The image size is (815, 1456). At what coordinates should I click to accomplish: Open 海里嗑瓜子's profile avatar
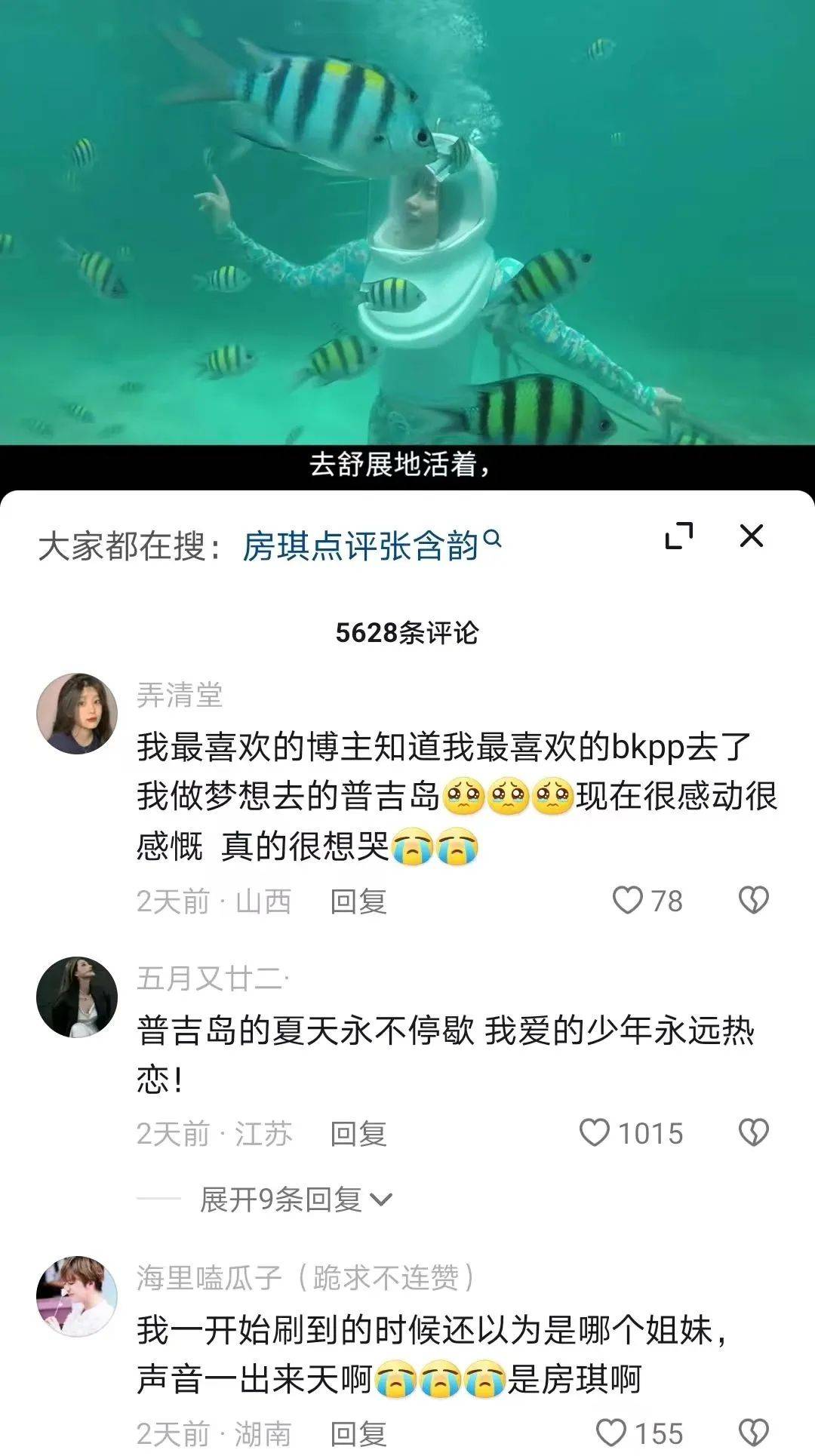pyautogui.click(x=77, y=1296)
